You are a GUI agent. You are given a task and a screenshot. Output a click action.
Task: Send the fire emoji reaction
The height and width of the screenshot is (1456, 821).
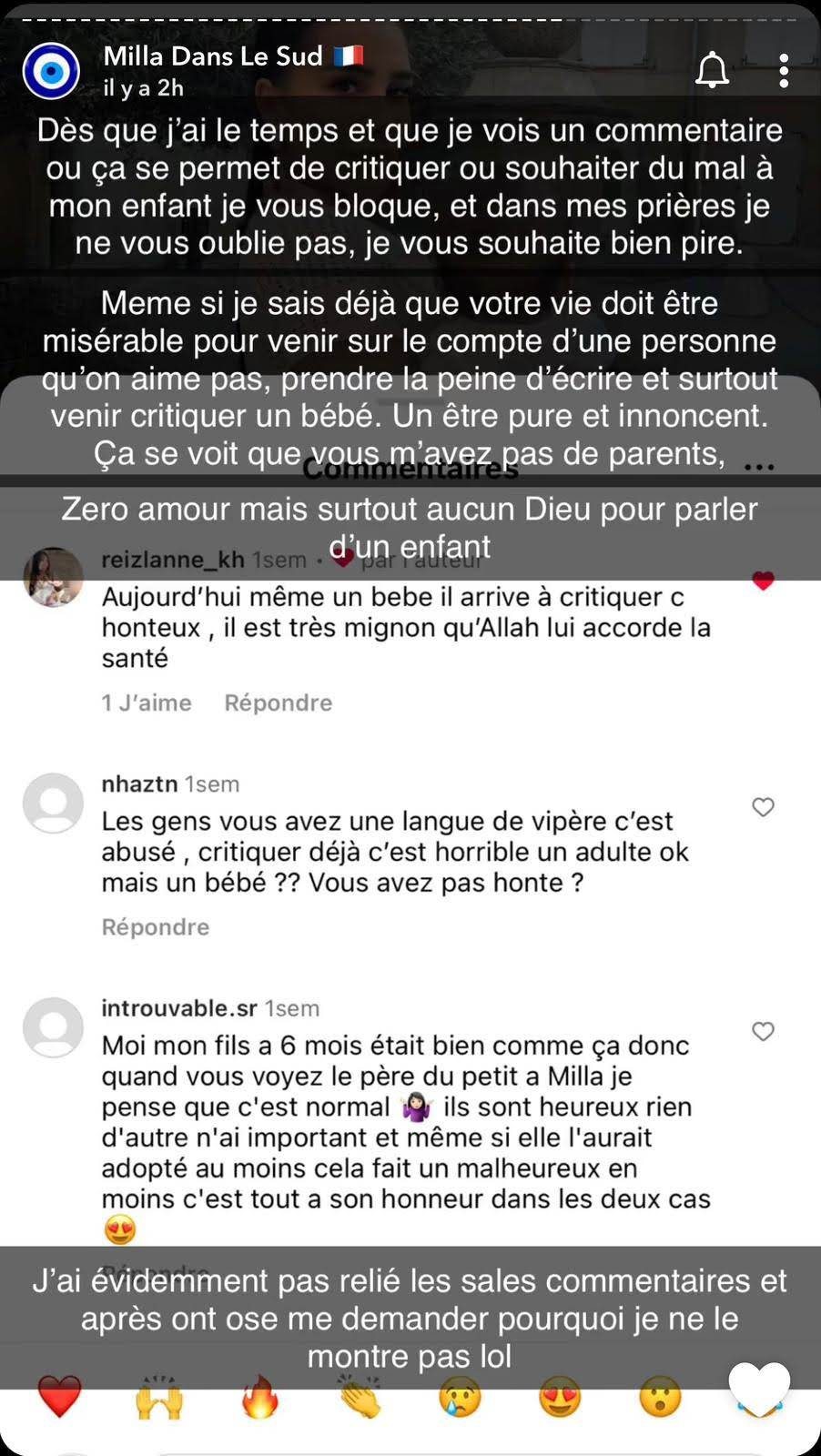click(x=260, y=1395)
